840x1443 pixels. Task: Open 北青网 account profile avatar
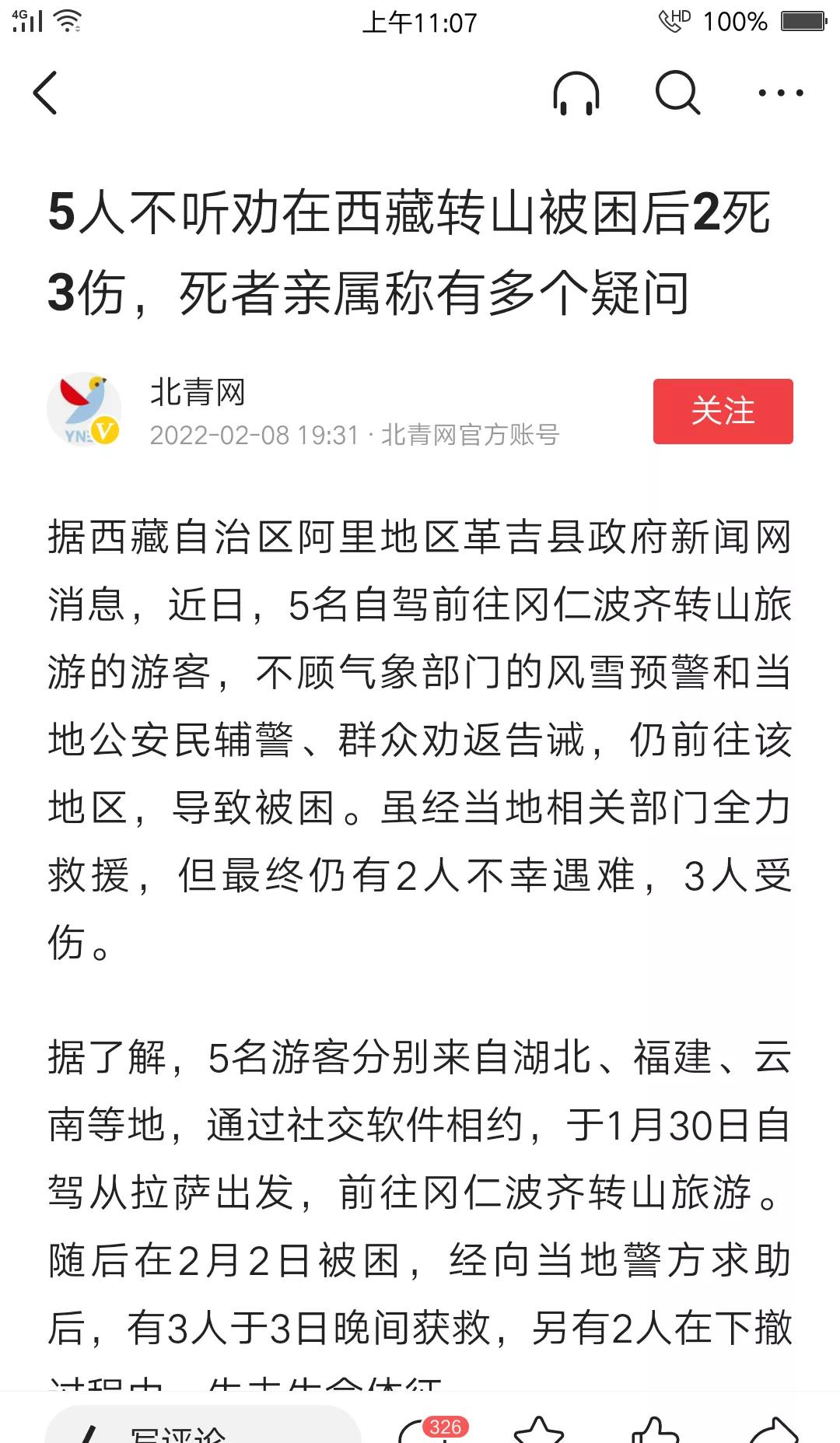point(84,409)
